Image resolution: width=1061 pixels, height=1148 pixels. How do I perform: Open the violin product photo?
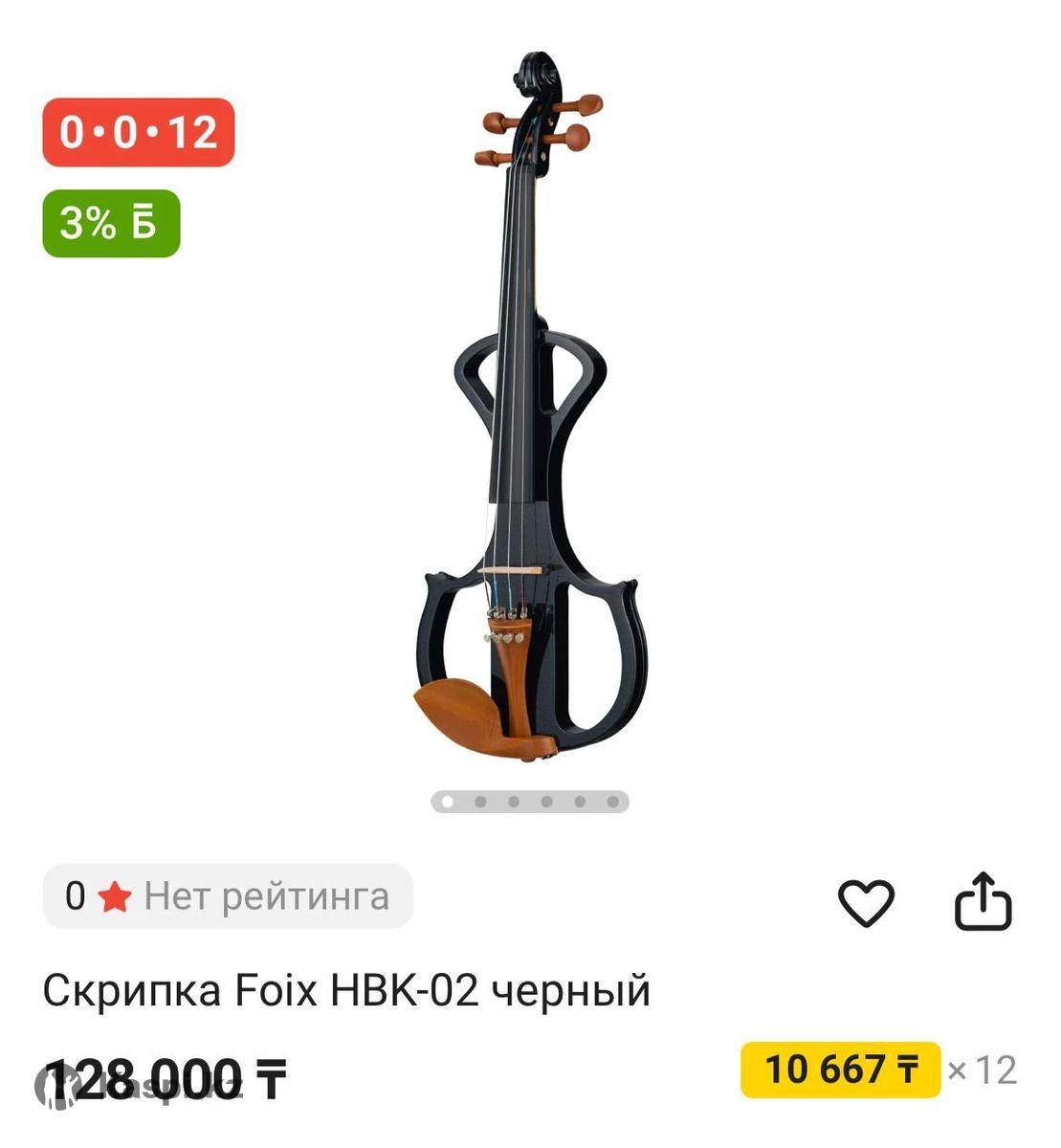tap(531, 411)
